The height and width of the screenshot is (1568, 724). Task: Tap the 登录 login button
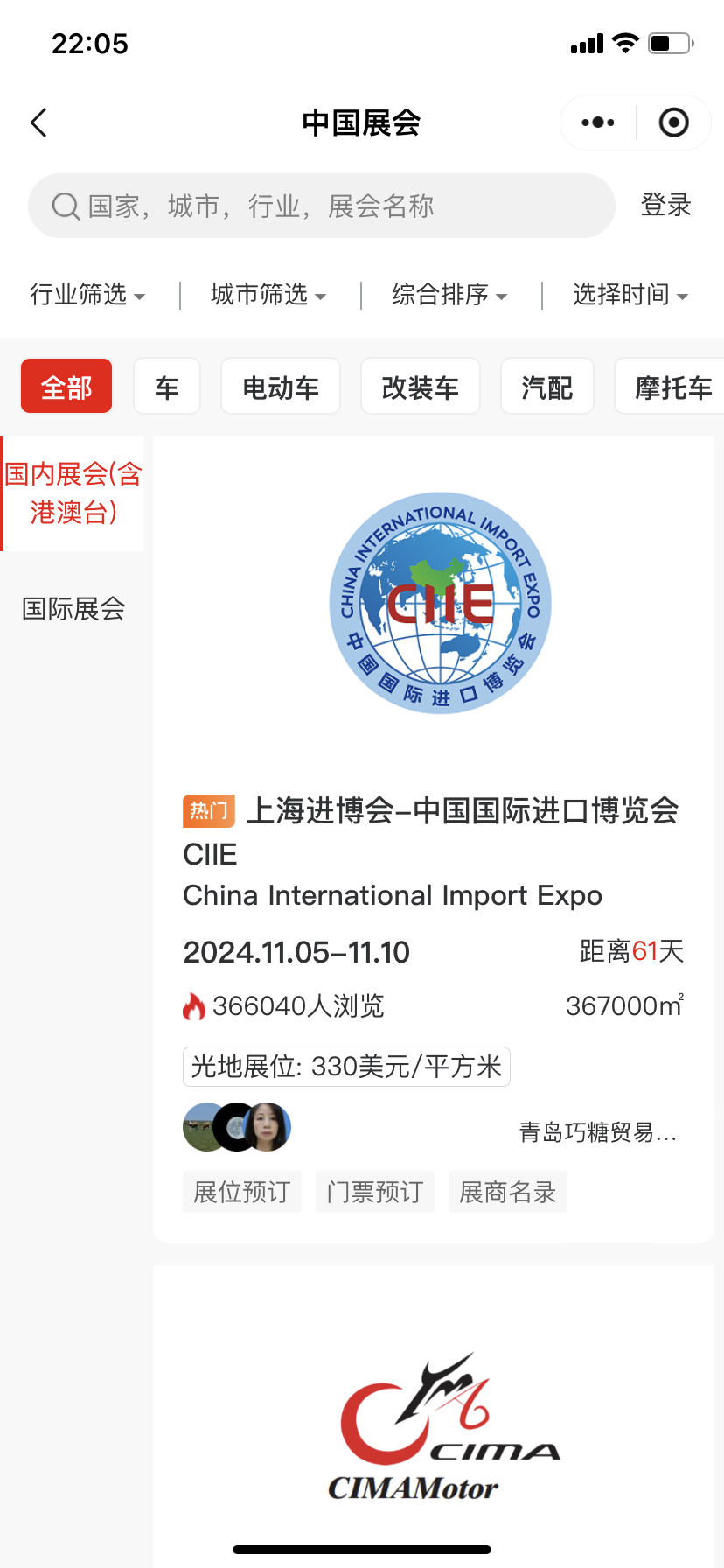(x=666, y=206)
